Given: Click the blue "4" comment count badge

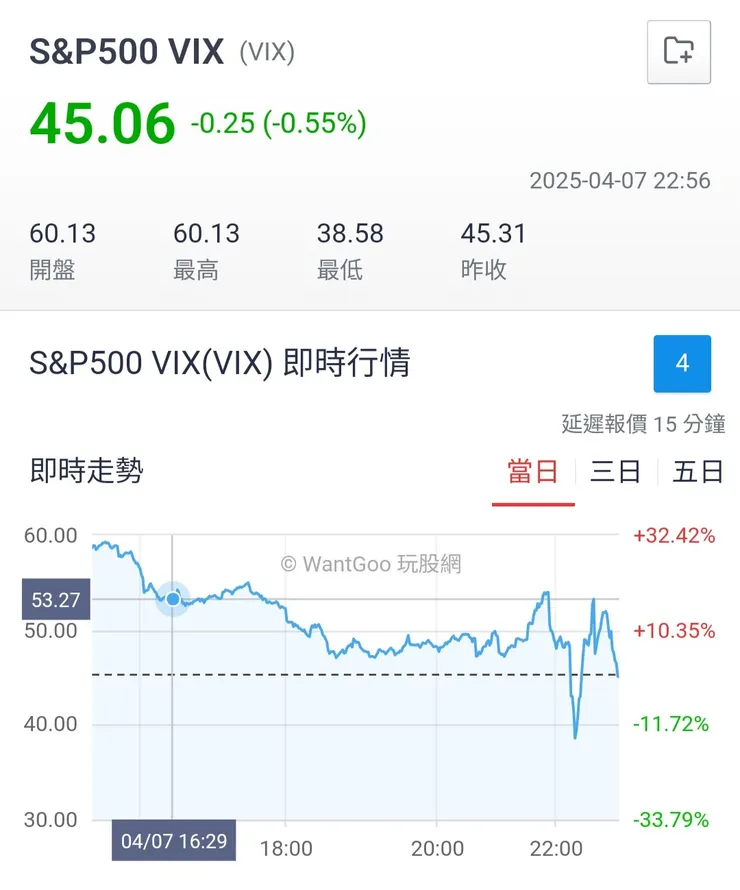Looking at the screenshot, I should [682, 364].
